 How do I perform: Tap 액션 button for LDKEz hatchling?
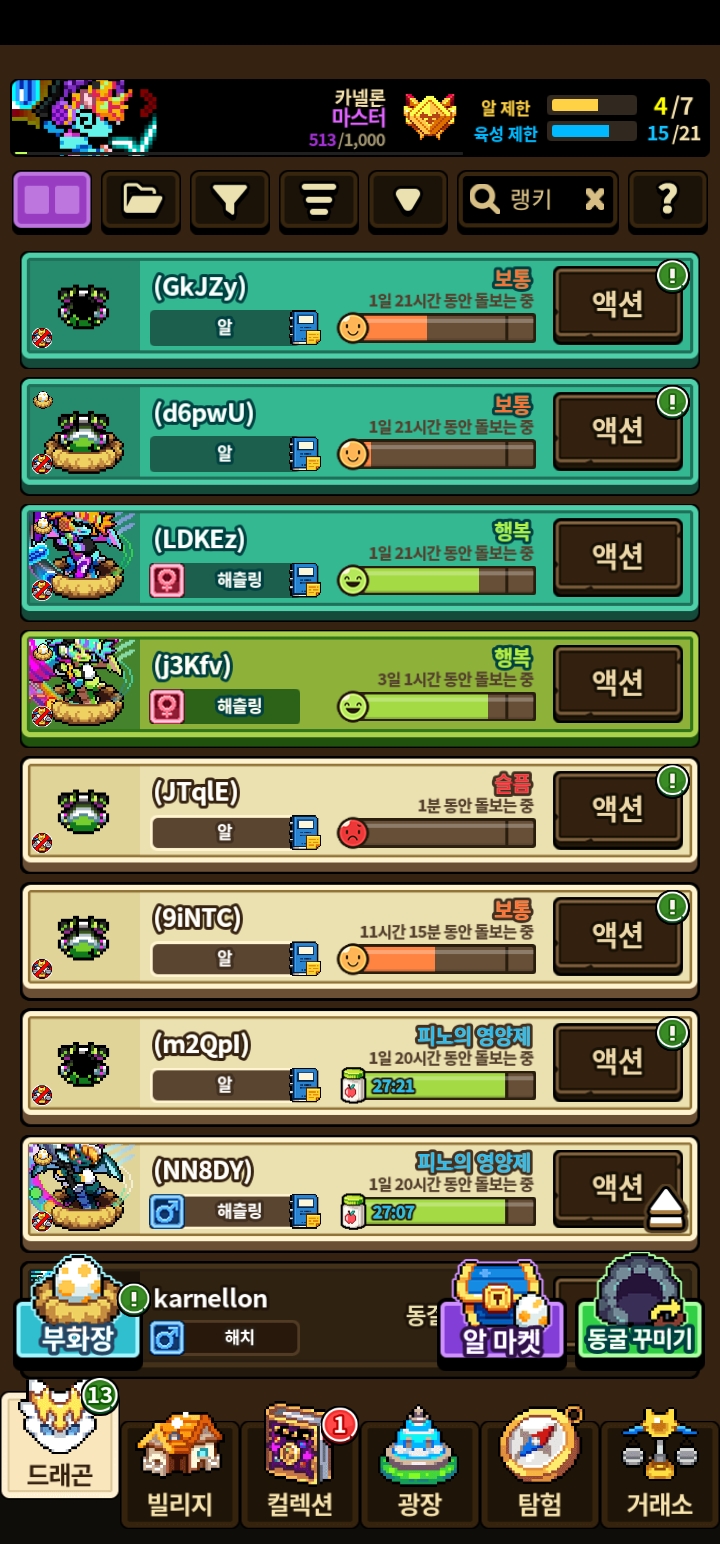618,556
